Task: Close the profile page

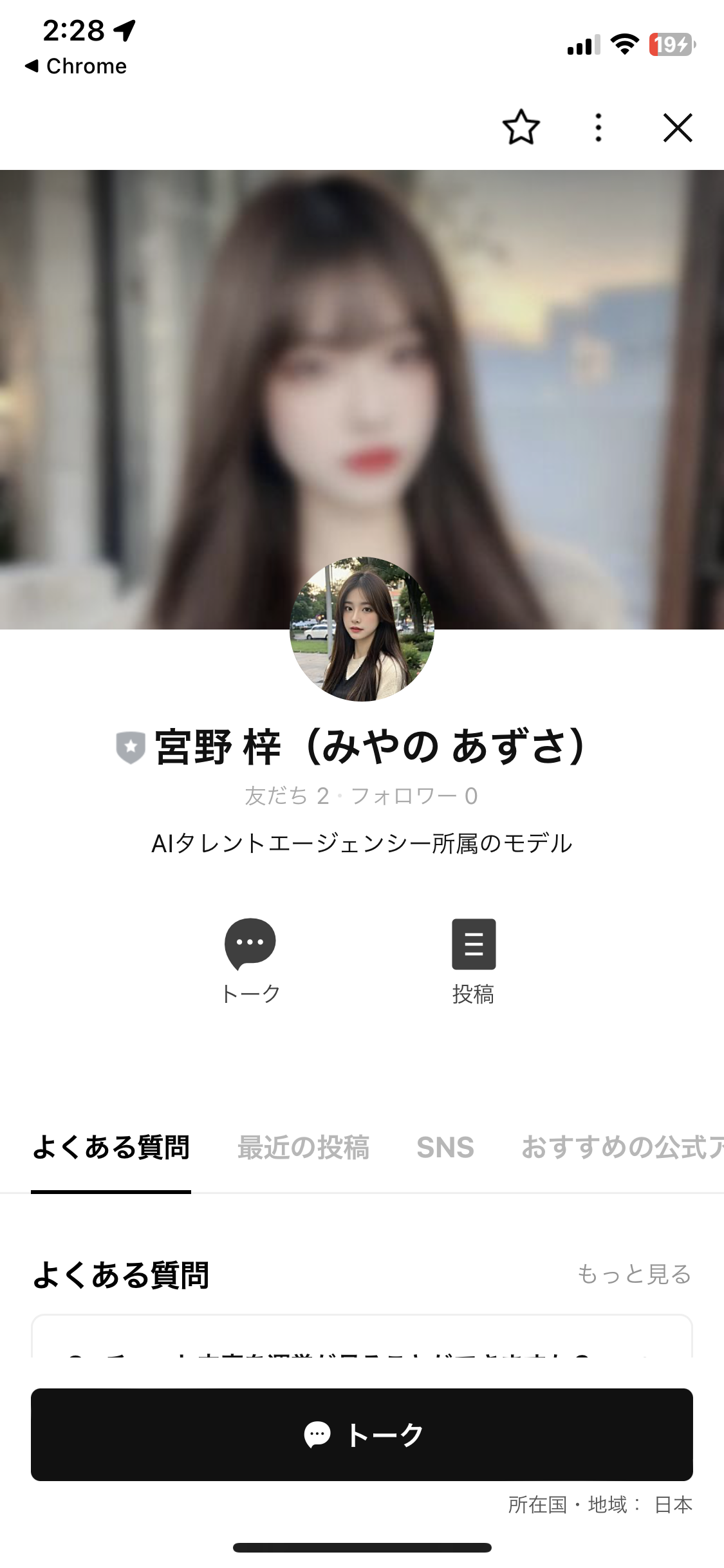Action: point(678,127)
